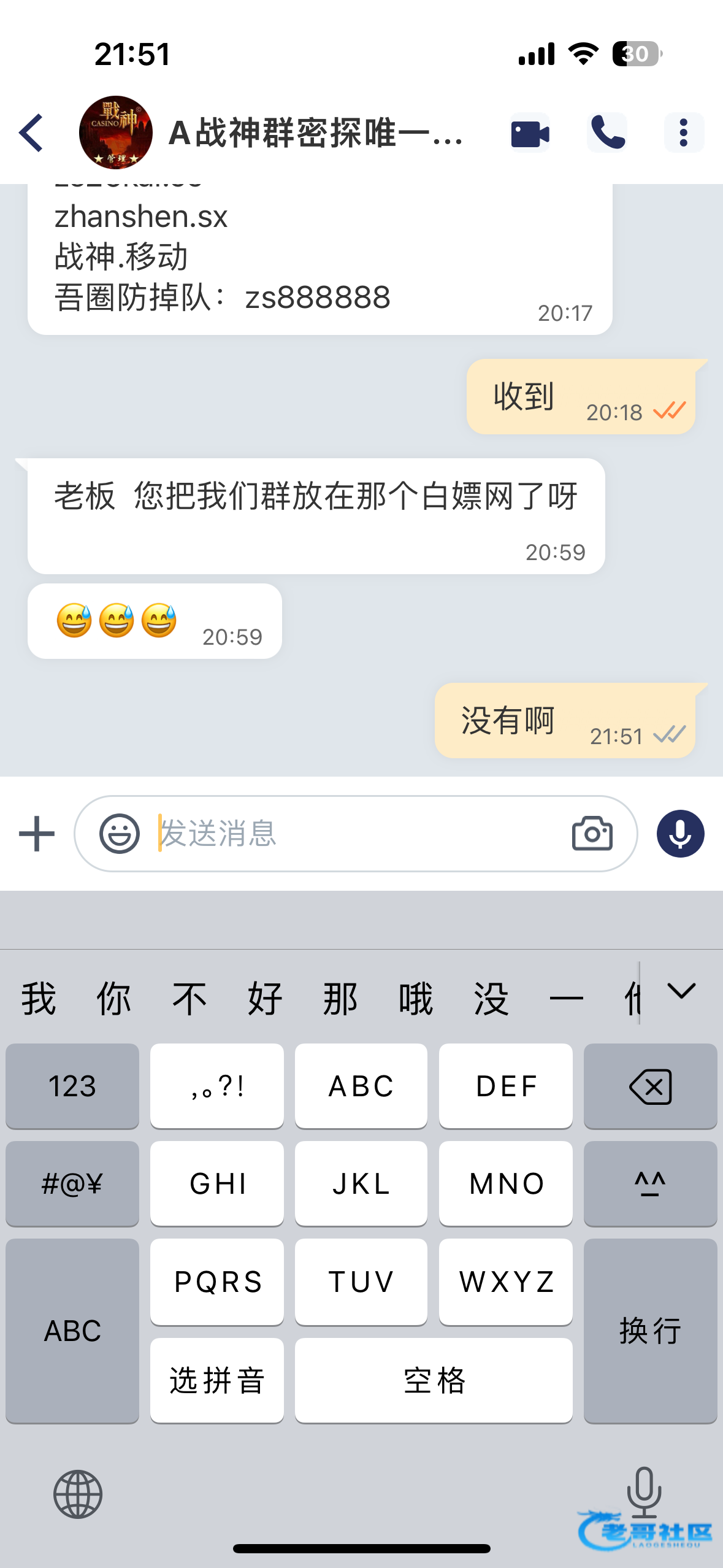This screenshot has height=1568, width=723.
Task: Focus the 发送消息 message field
Action: pyautogui.click(x=356, y=834)
